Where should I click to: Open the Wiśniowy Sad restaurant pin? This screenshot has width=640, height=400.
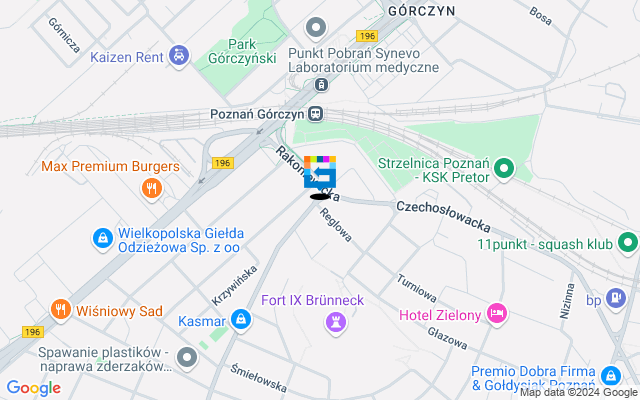coord(61,310)
